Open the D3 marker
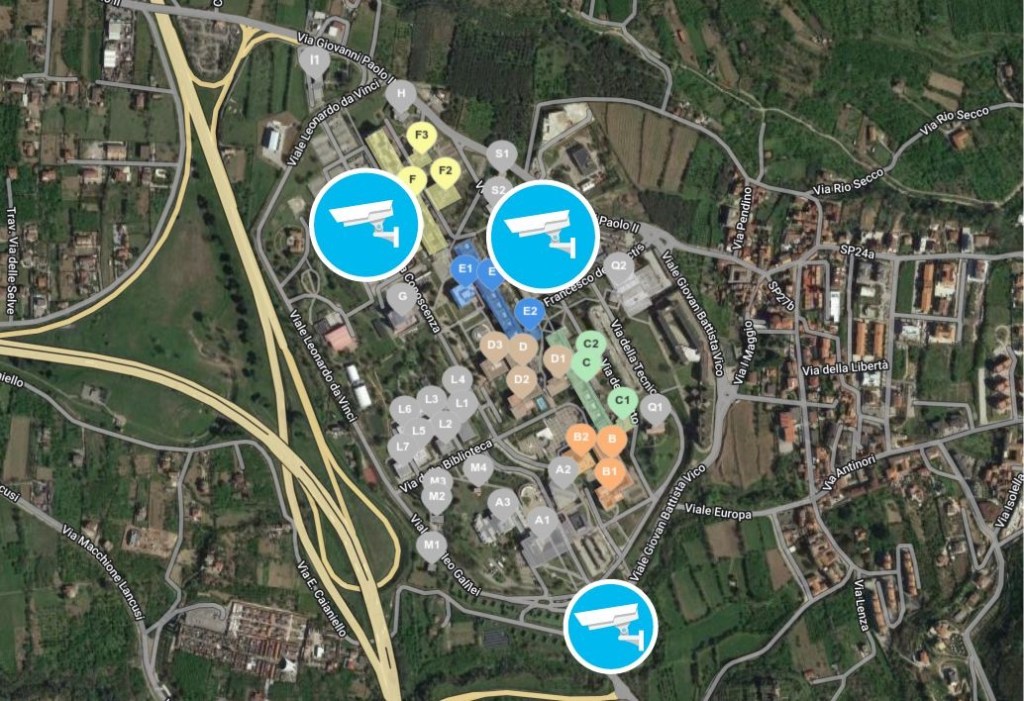The width and height of the screenshot is (1024, 701). point(494,346)
